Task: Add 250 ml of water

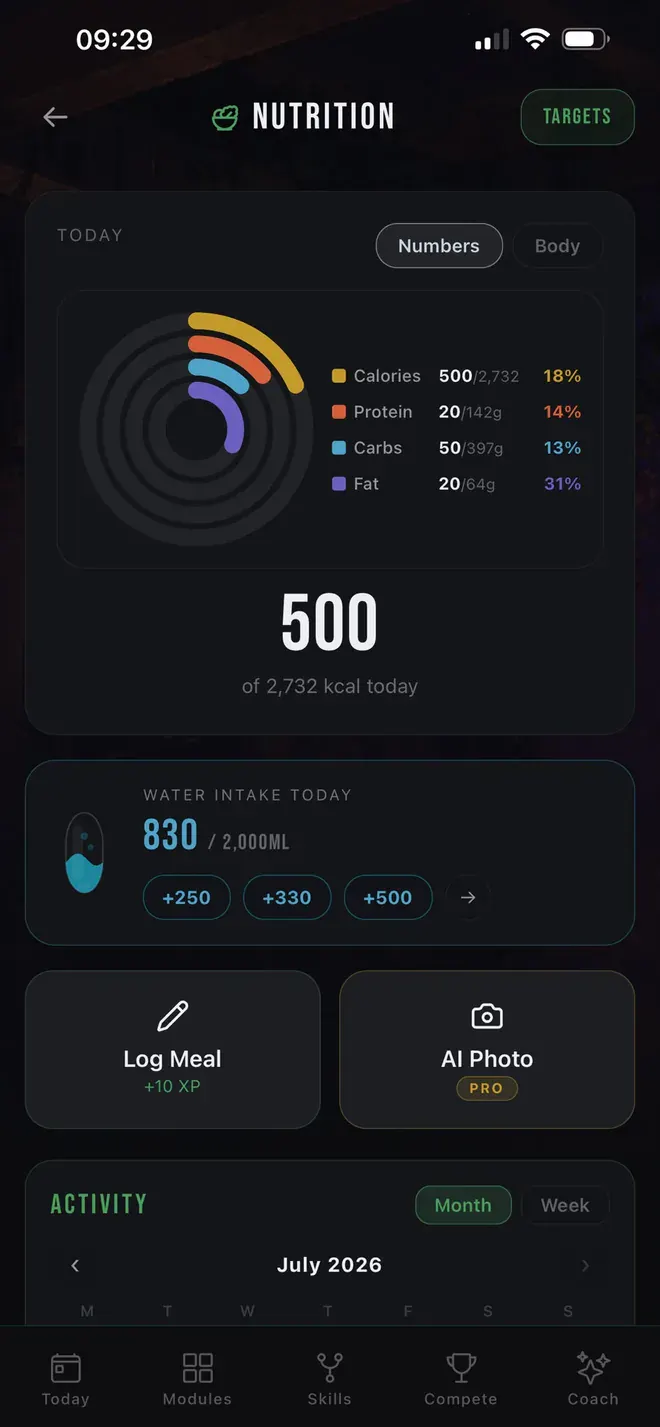Action: 187,898
